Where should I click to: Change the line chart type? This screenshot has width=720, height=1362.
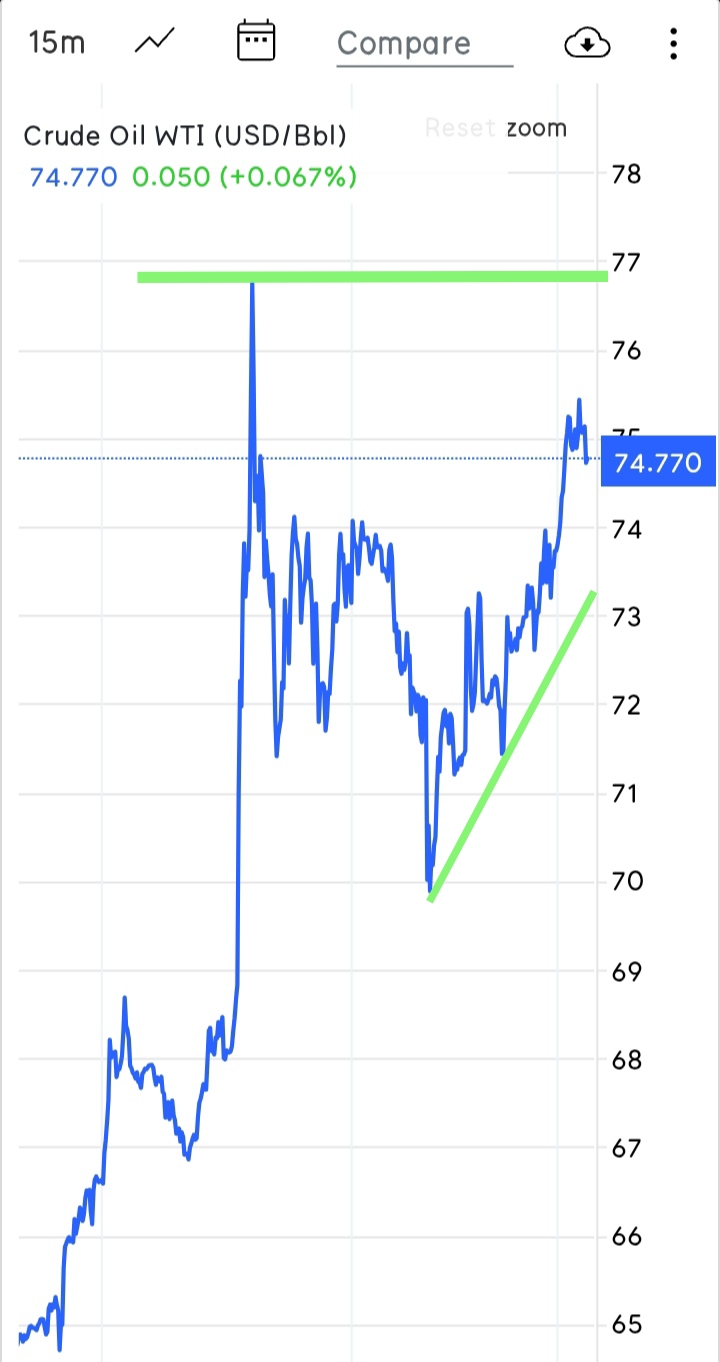[x=155, y=42]
